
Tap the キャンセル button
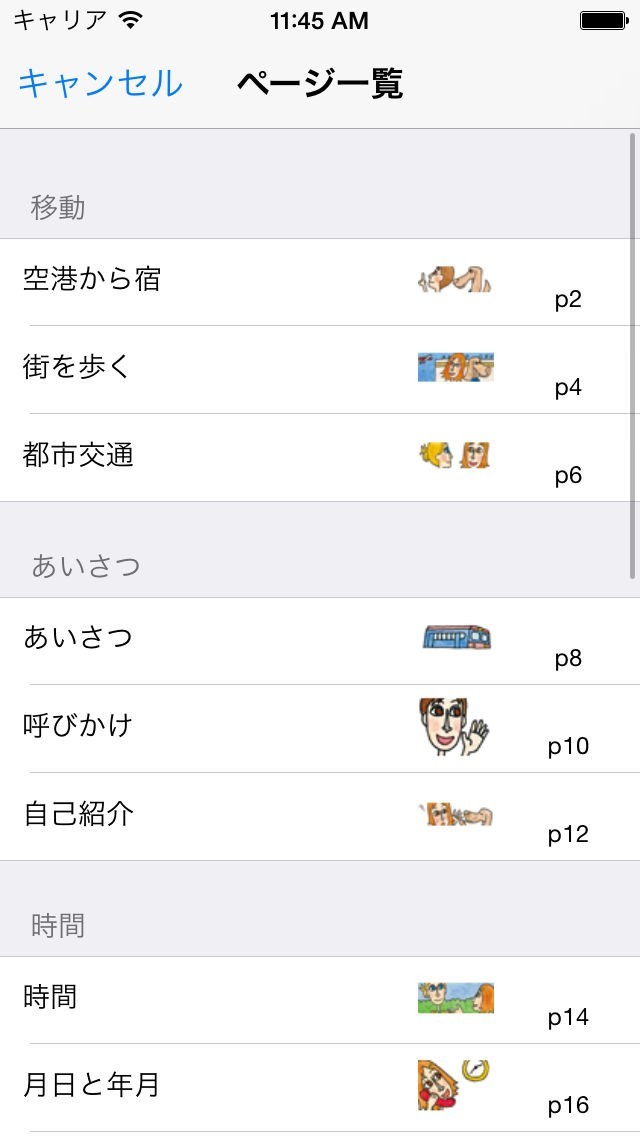100,84
